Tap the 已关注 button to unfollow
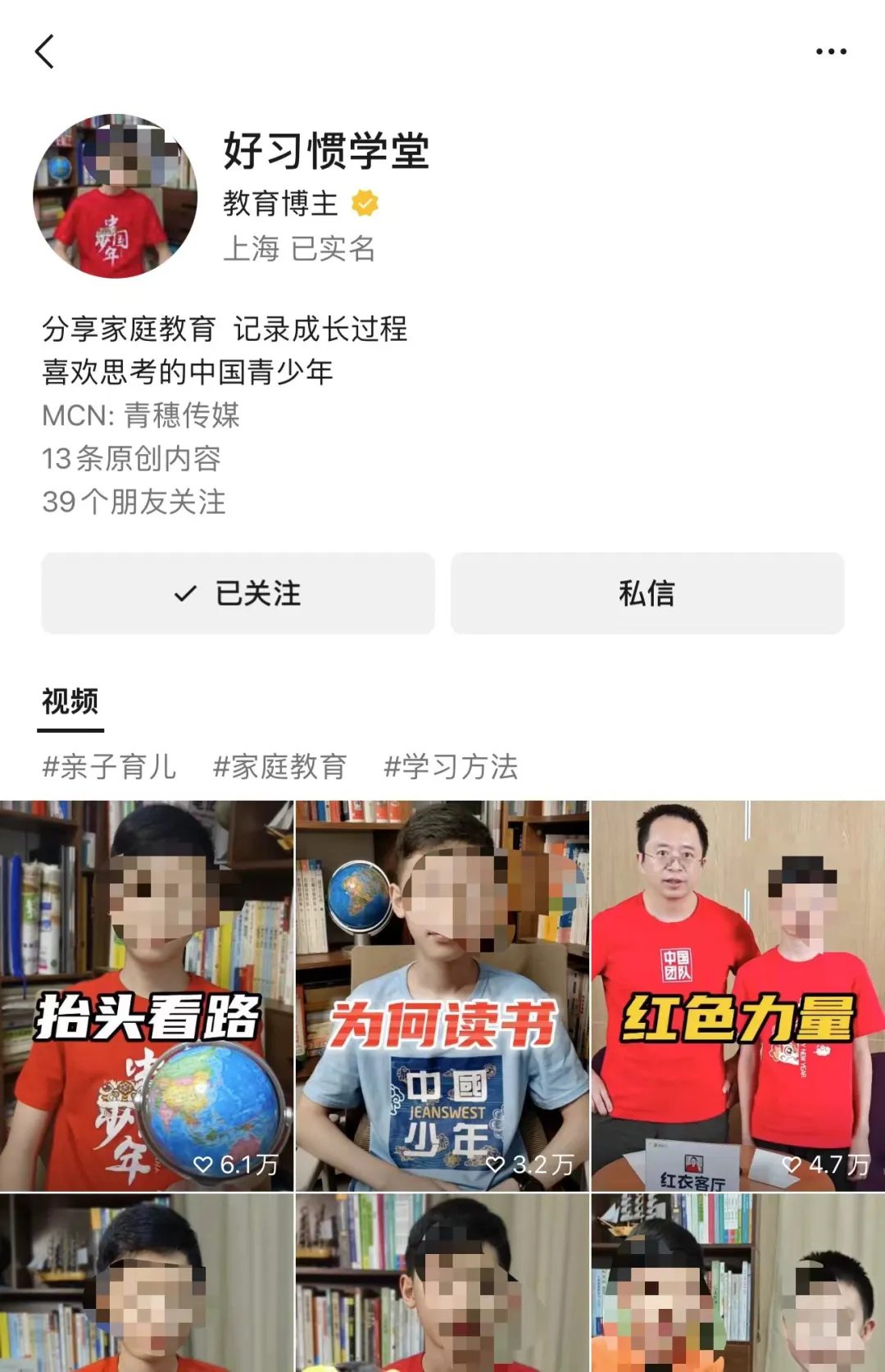The image size is (885, 1372). (238, 593)
